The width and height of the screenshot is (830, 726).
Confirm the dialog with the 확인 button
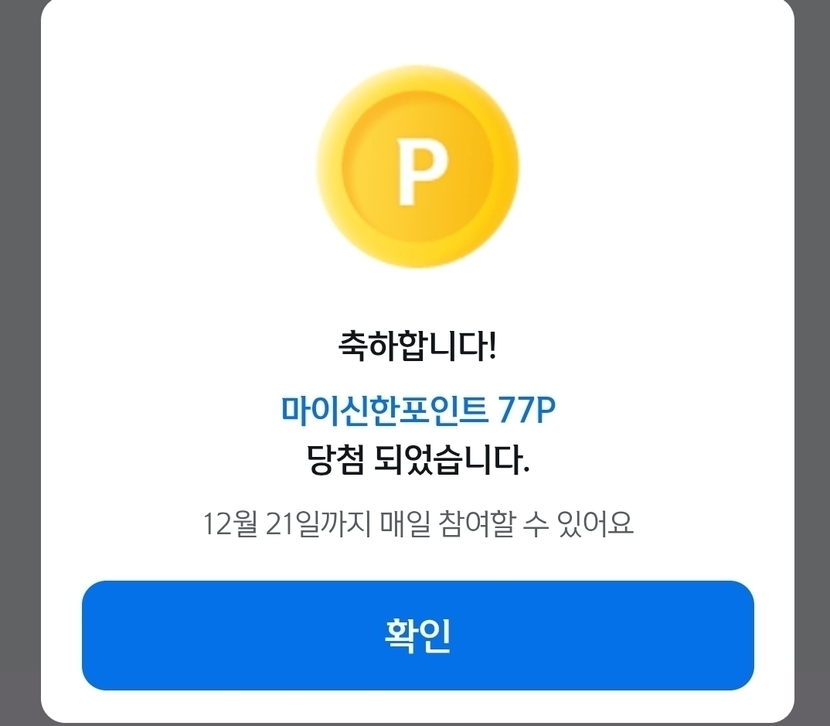coord(418,635)
